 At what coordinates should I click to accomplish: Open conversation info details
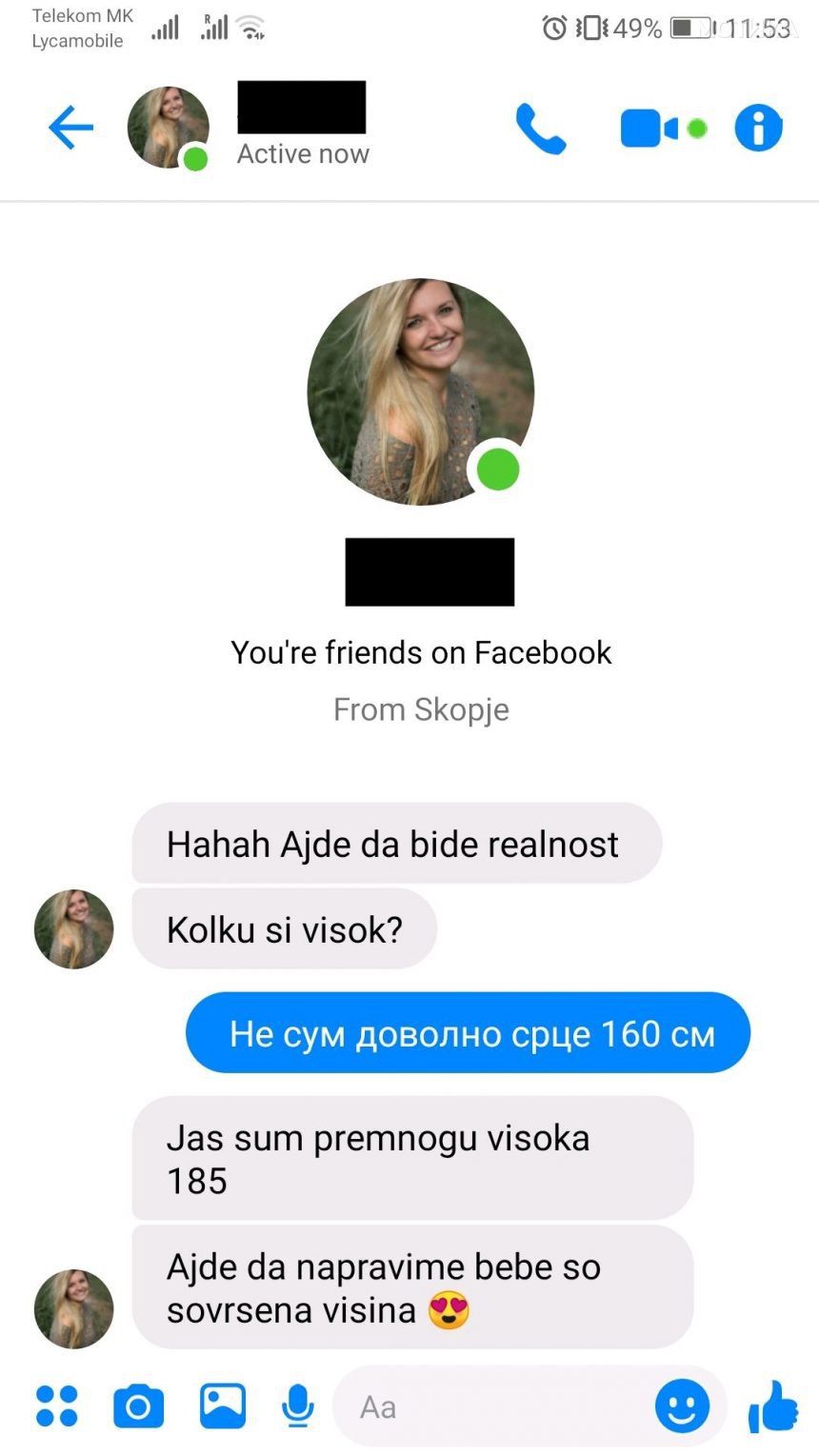coord(758,129)
